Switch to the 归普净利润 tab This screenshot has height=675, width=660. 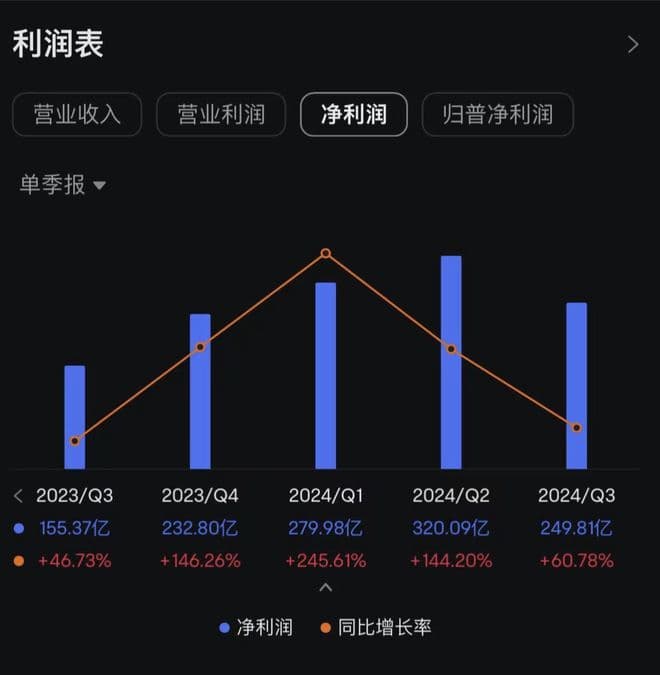click(497, 114)
